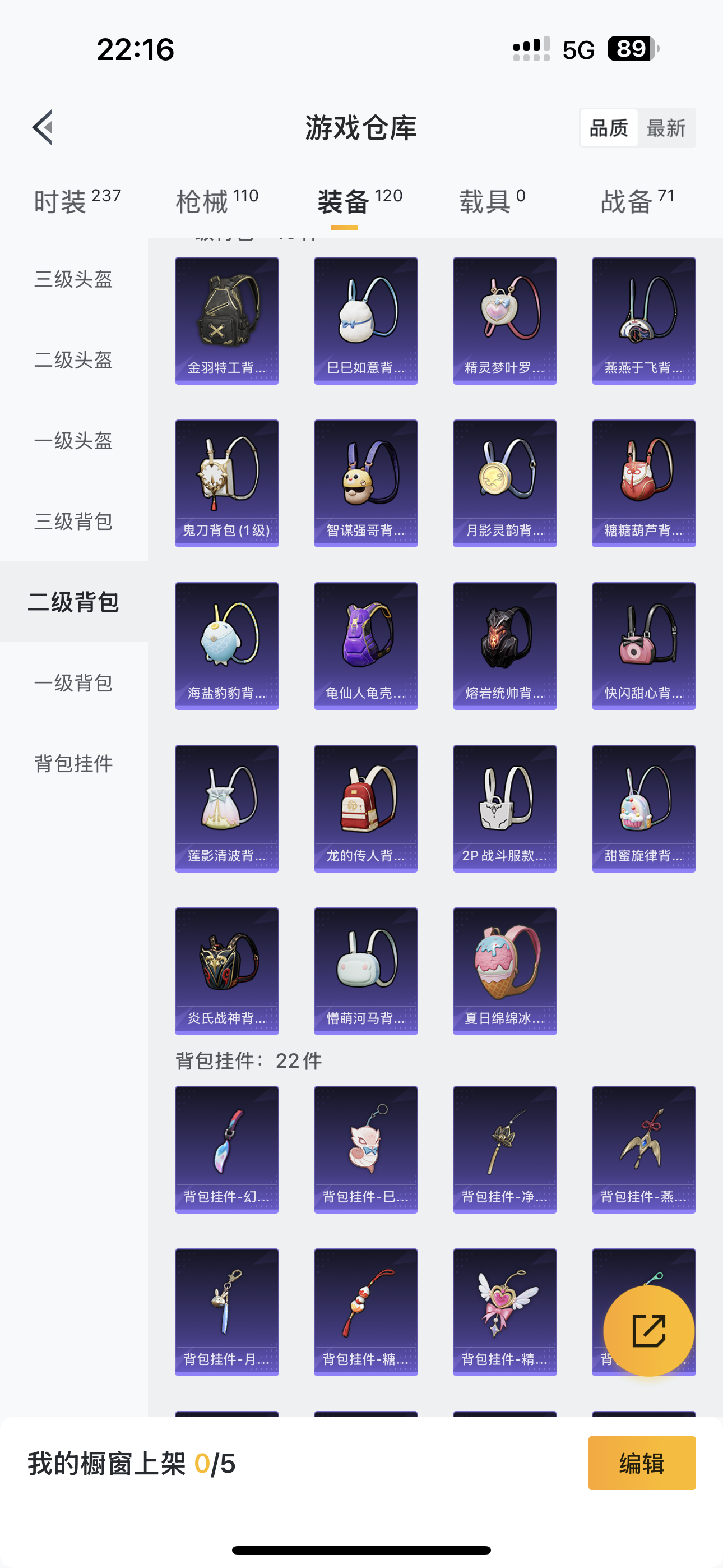View the 夏日绵绵冰 backpack item
This screenshot has width=723, height=1568.
[x=504, y=971]
